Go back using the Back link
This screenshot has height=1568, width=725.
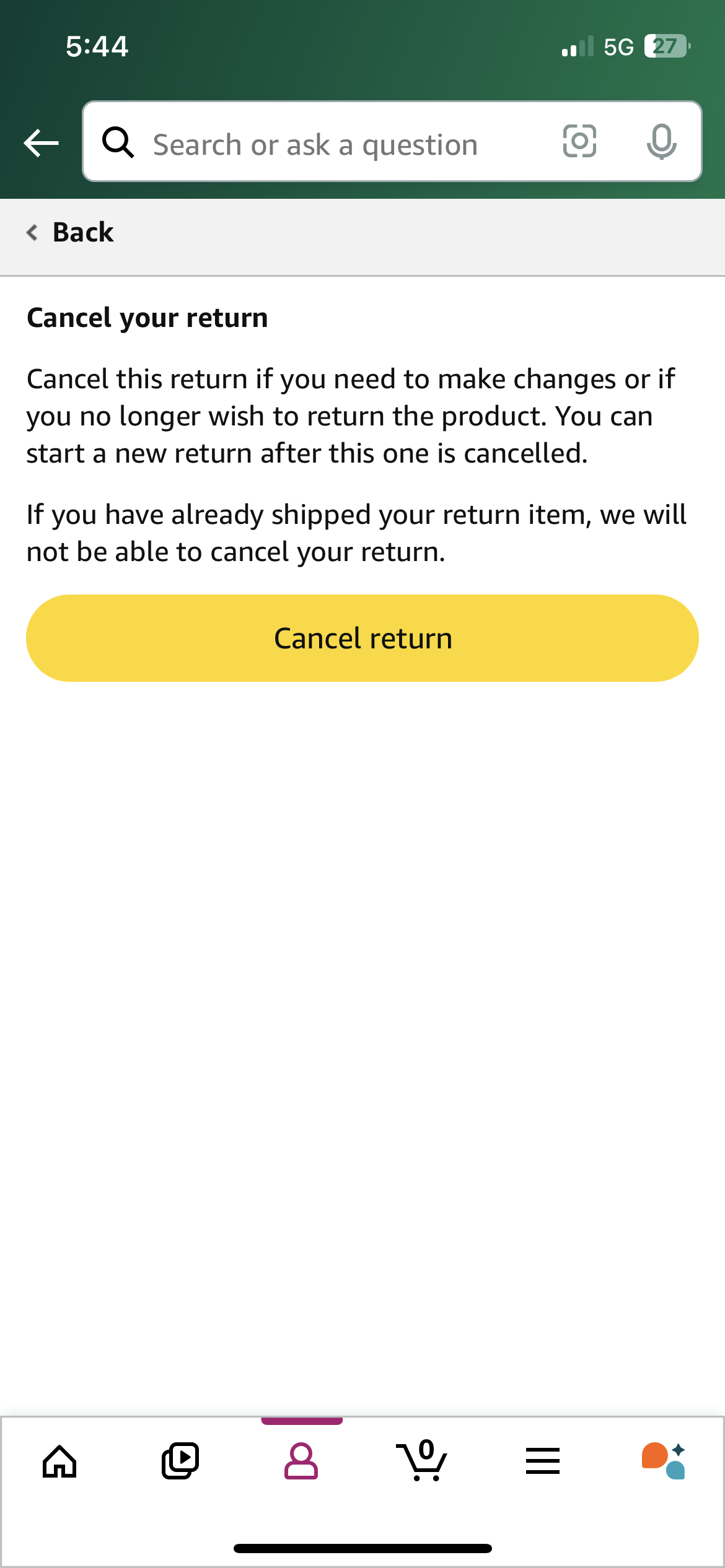[x=71, y=233]
